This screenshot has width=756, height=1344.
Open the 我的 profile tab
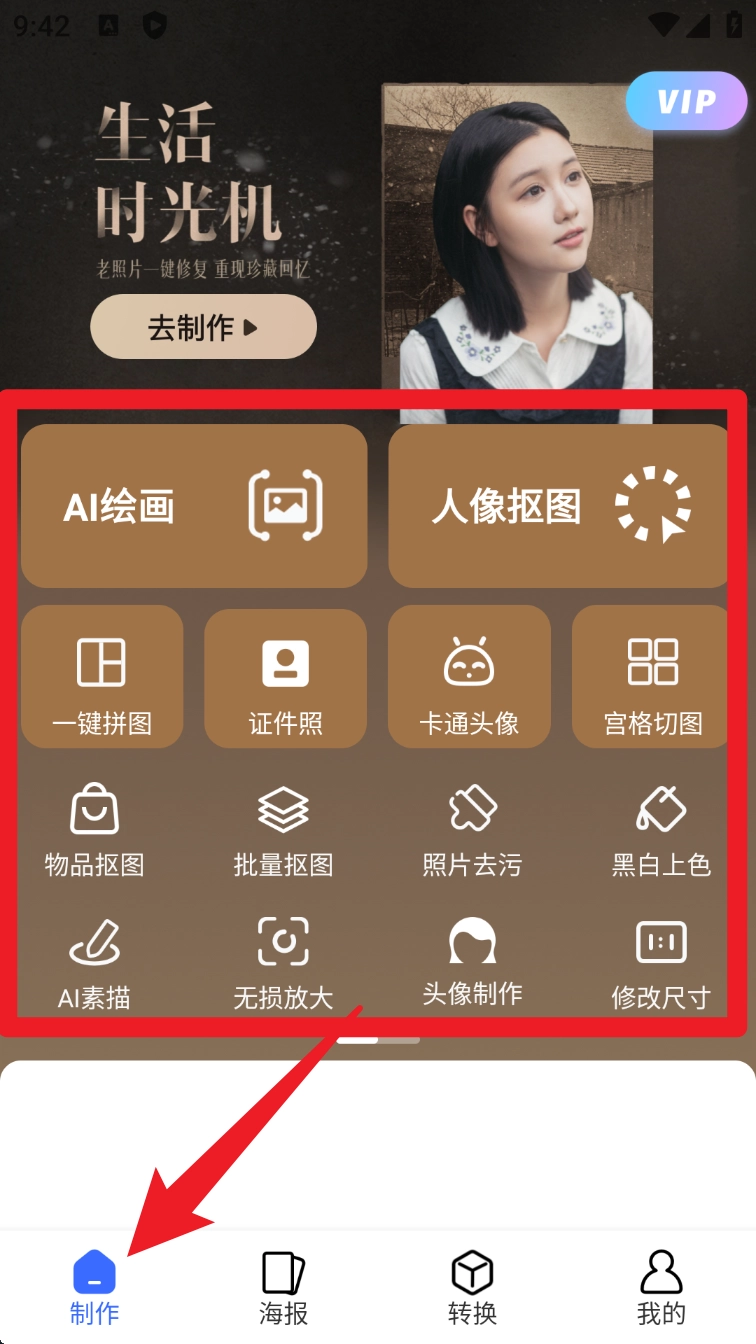pyautogui.click(x=661, y=1288)
